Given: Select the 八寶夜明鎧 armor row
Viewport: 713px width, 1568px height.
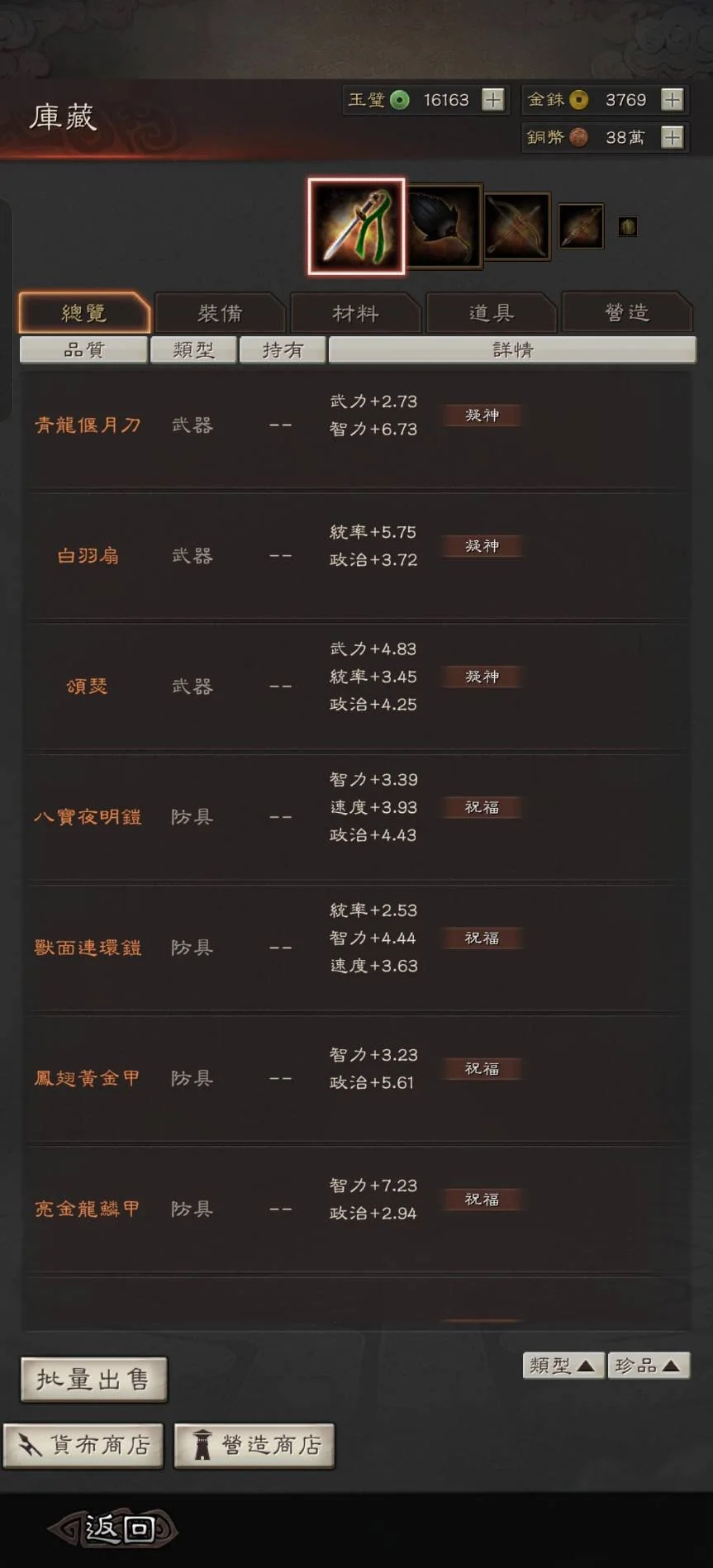Looking at the screenshot, I should (x=88, y=817).
